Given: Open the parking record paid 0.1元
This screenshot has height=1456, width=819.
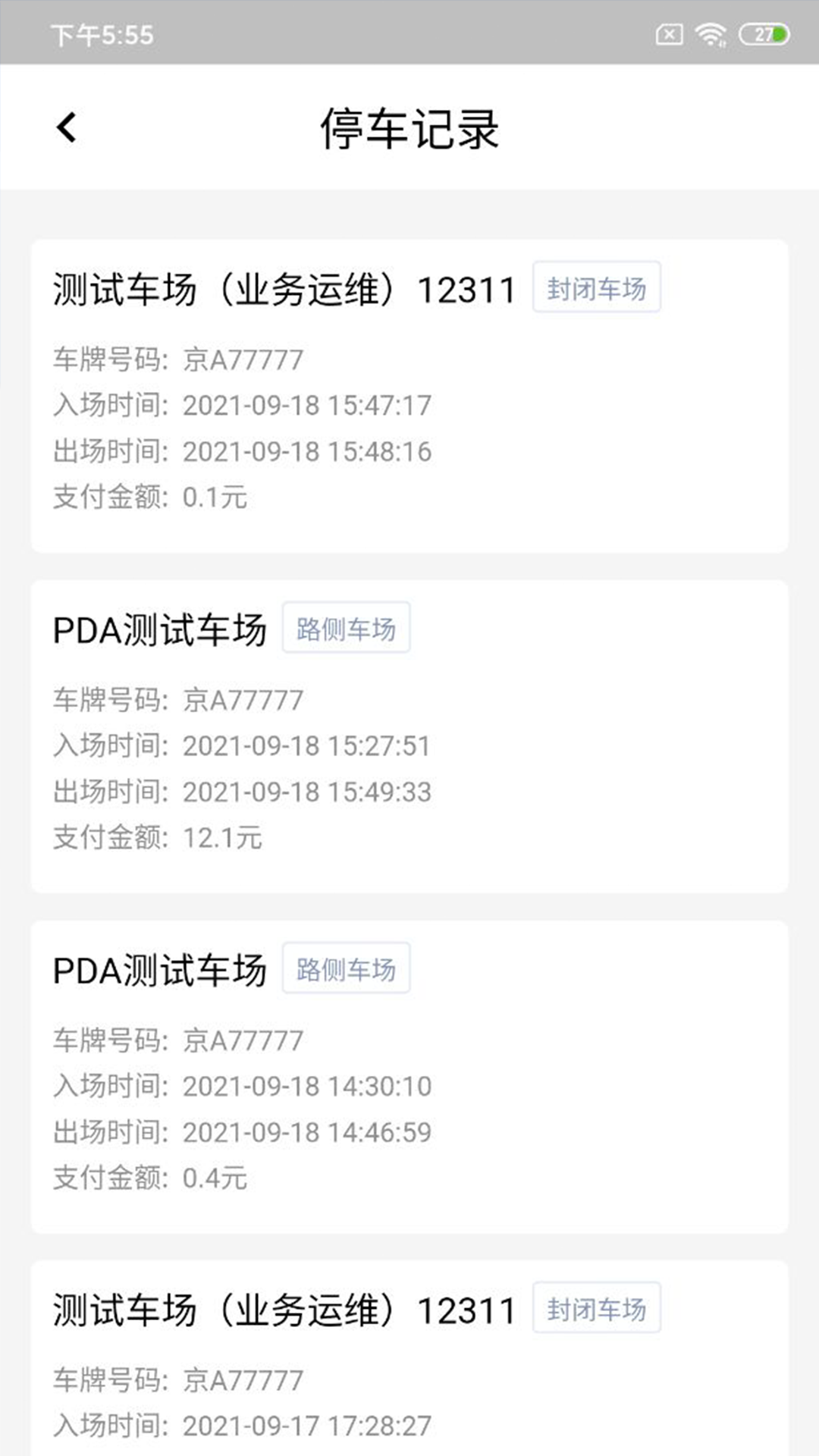Looking at the screenshot, I should point(409,396).
